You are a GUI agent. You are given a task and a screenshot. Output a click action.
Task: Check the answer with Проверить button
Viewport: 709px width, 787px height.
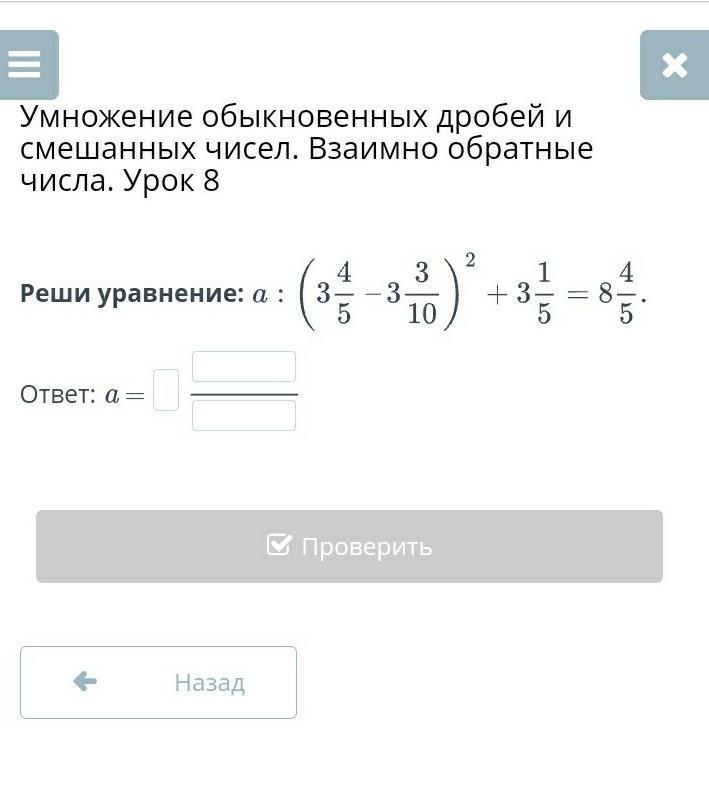[349, 546]
